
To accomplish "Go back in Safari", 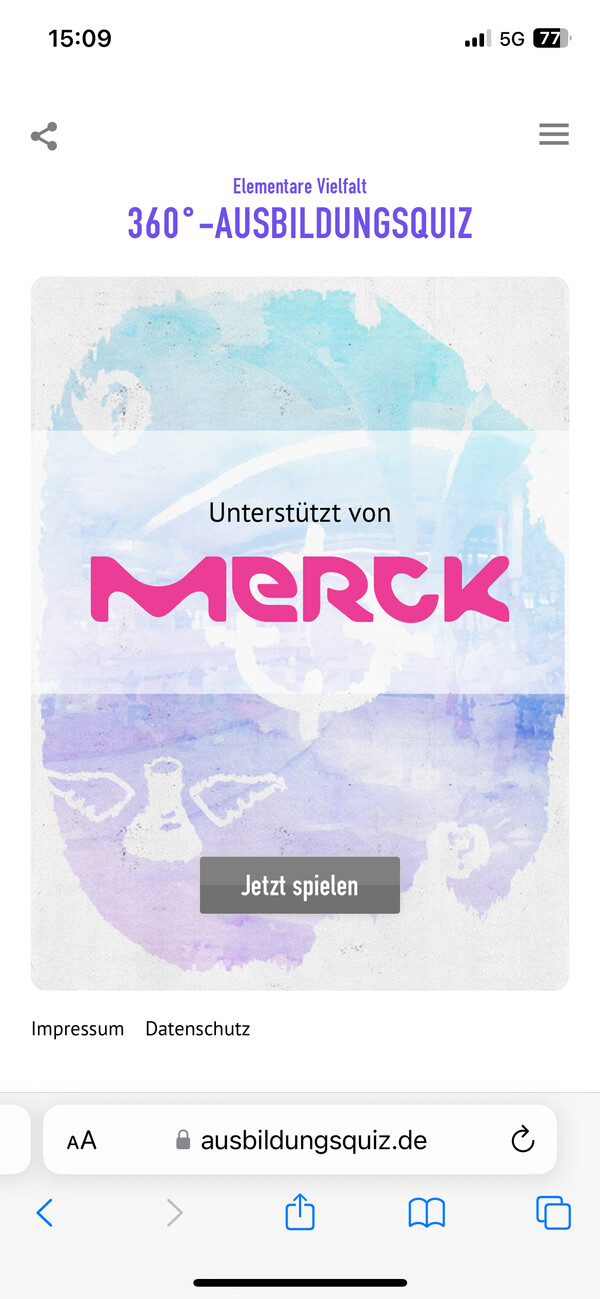I will click(44, 1213).
